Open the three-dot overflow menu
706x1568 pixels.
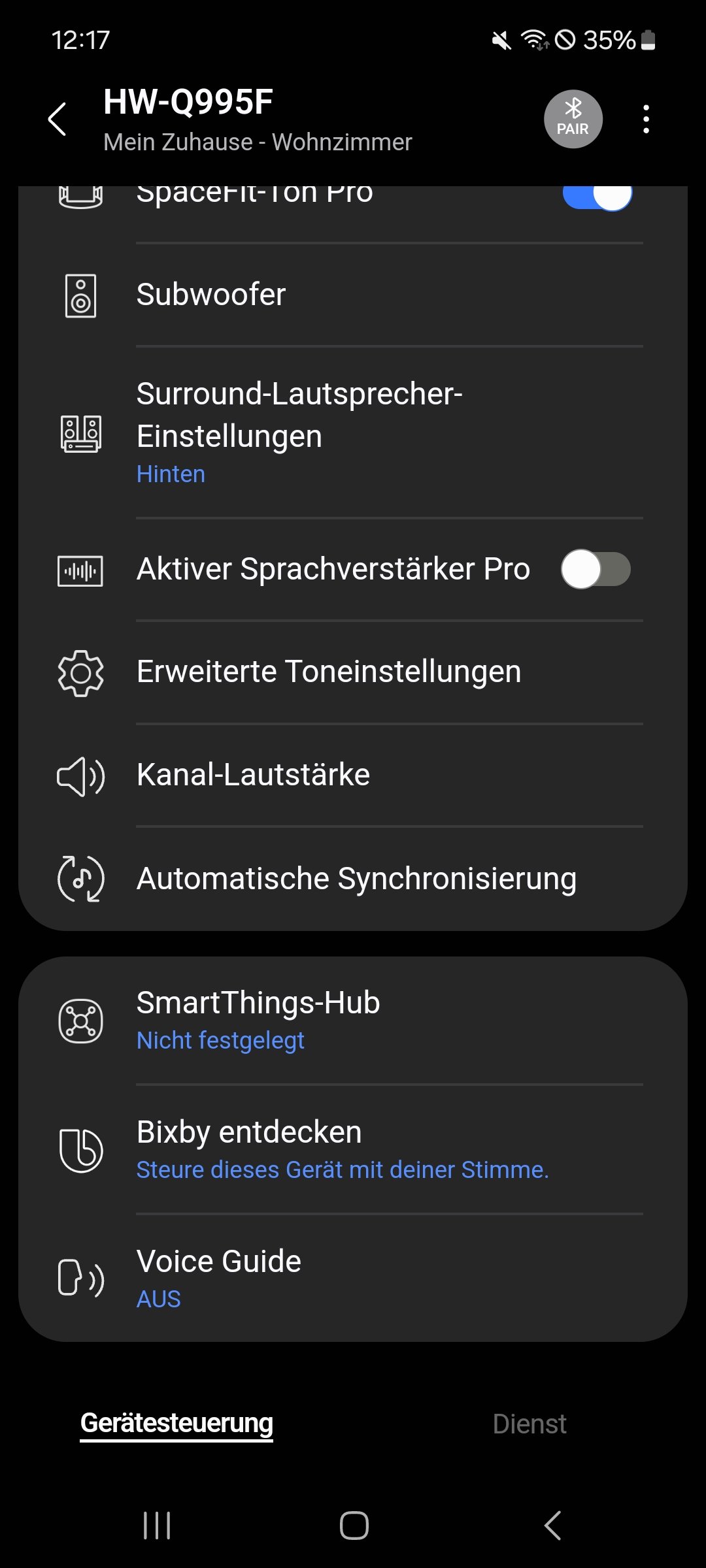[x=646, y=120]
